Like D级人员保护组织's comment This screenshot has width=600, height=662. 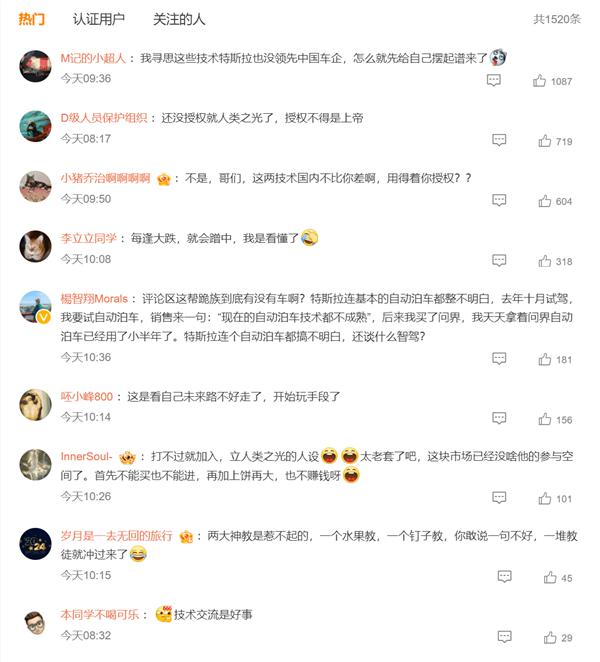point(545,141)
